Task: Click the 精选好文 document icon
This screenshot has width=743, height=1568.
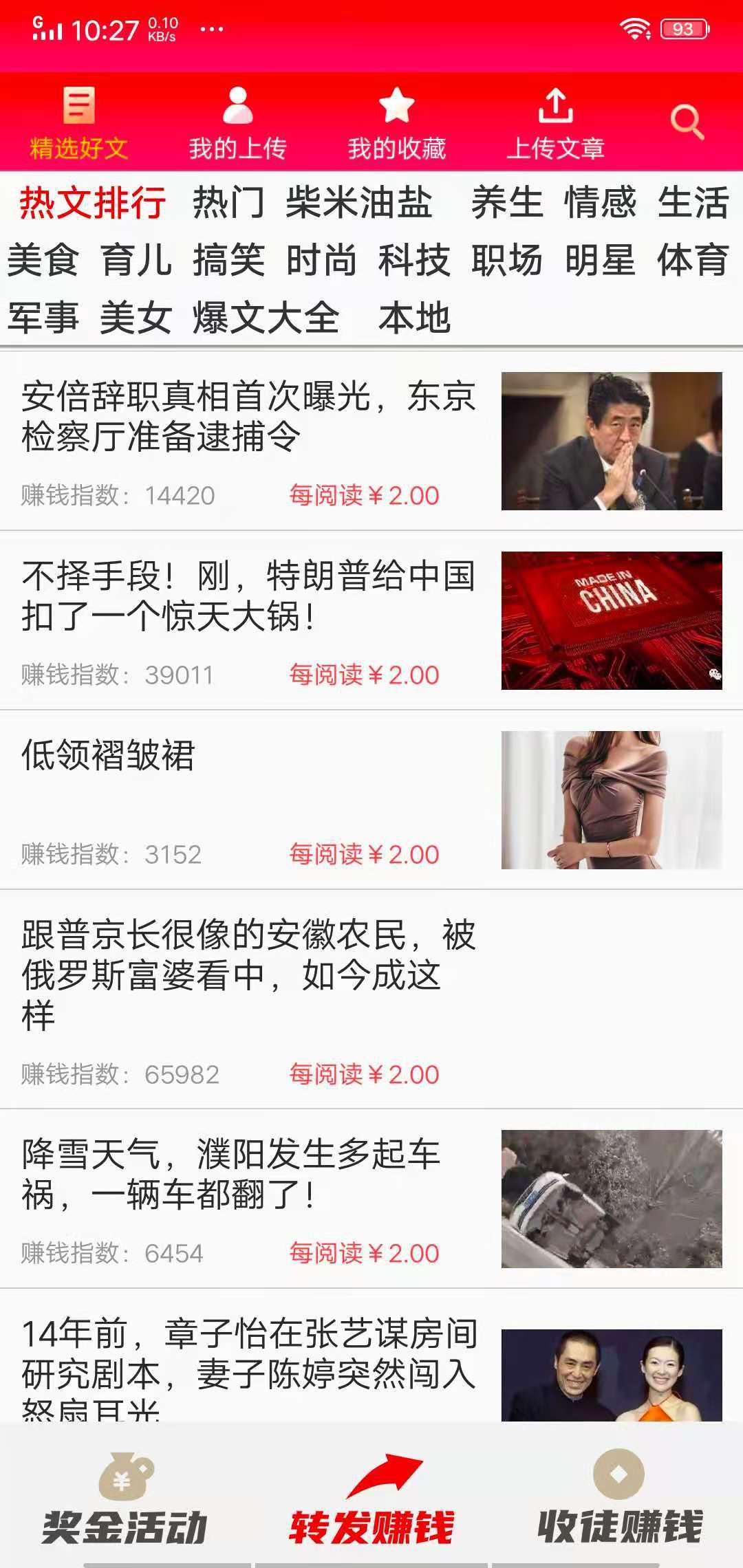Action: [78, 105]
